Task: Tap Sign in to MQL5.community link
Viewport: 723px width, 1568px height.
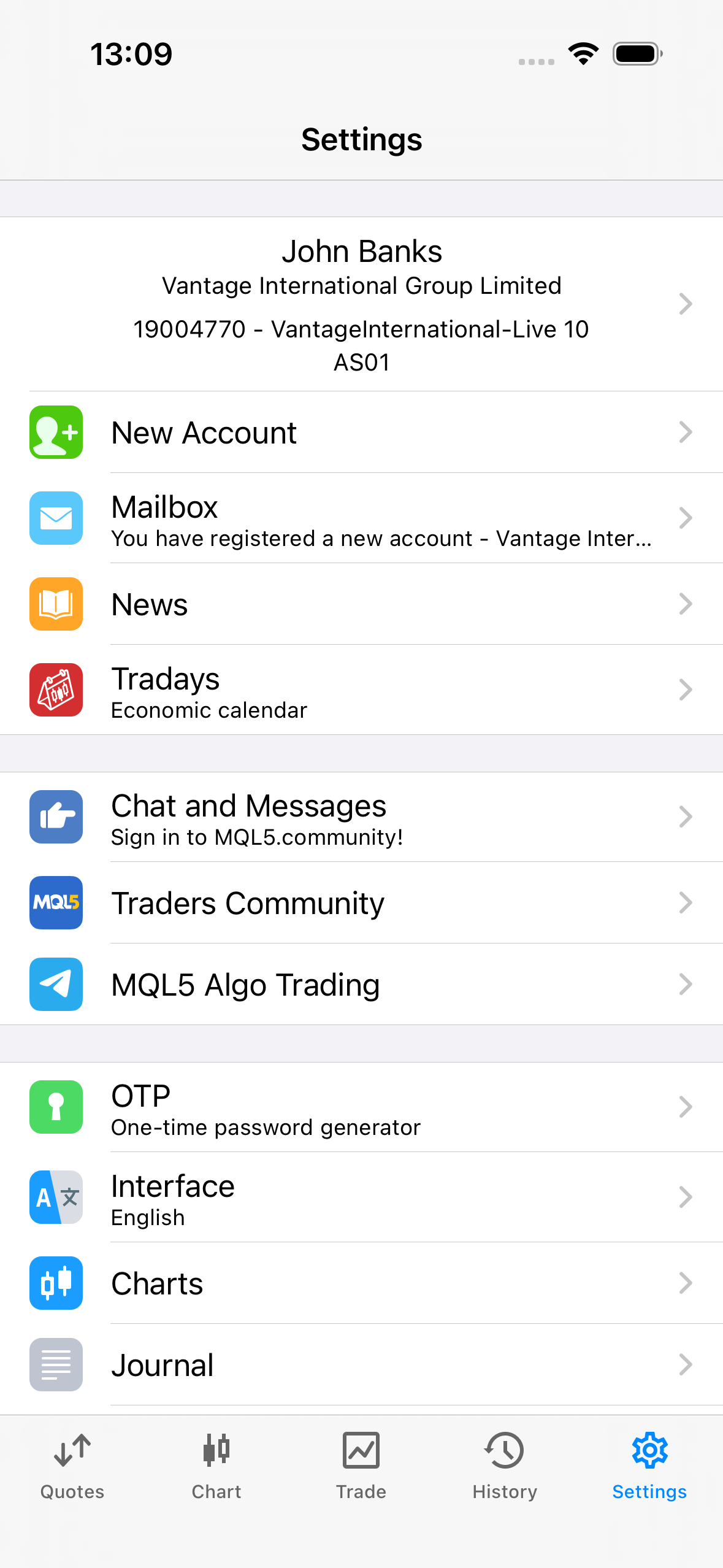Action: pos(256,836)
